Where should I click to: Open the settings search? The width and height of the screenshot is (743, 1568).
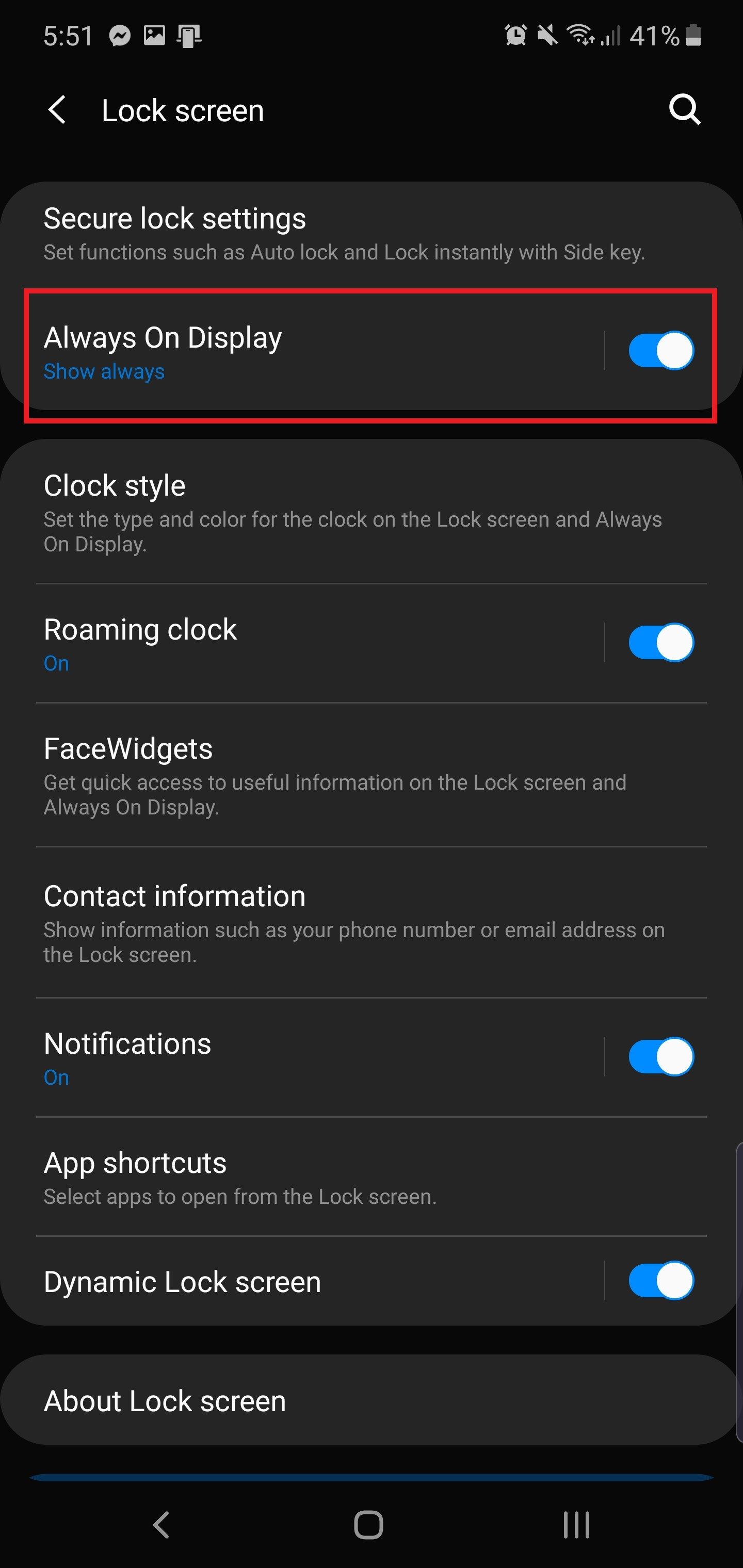[x=684, y=110]
